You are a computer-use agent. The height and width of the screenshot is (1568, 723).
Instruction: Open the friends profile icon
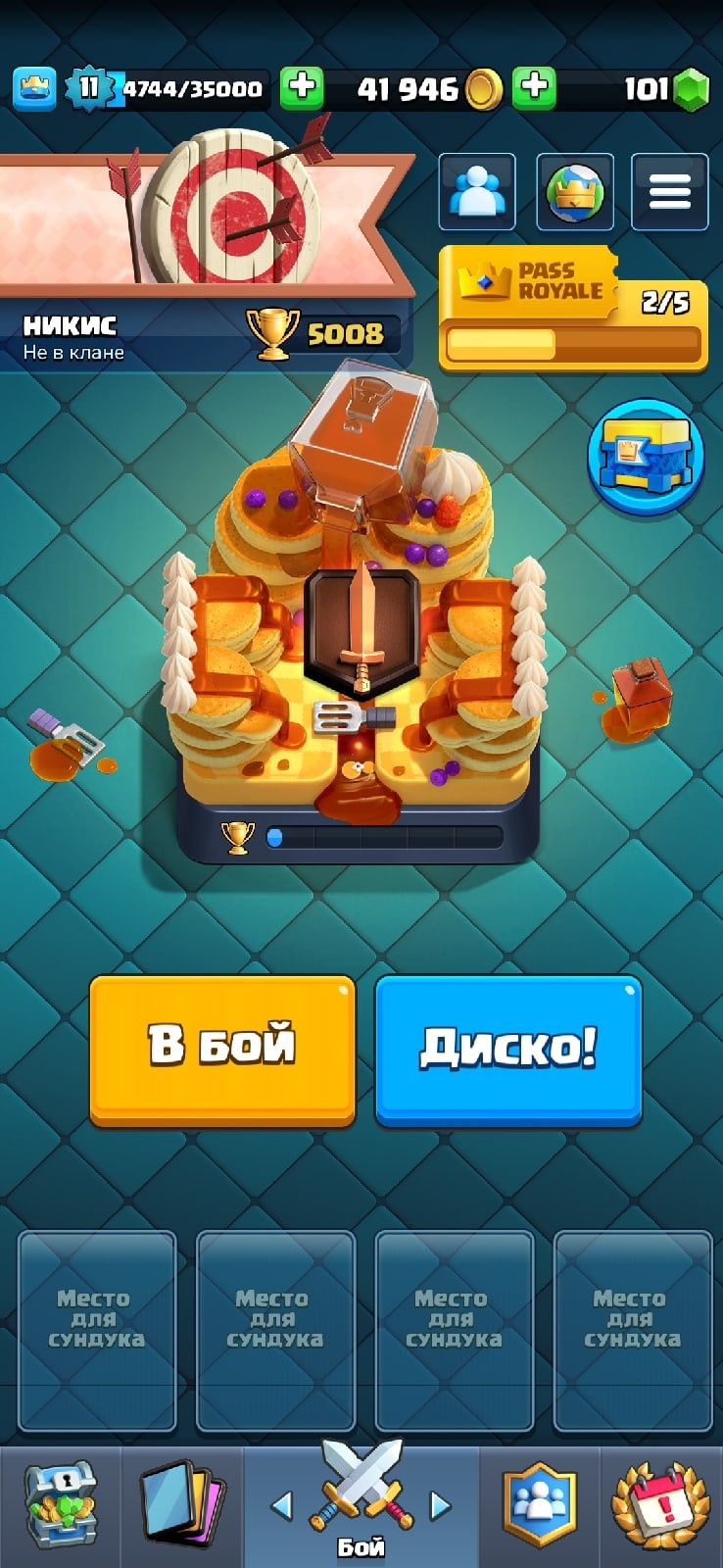point(476,192)
